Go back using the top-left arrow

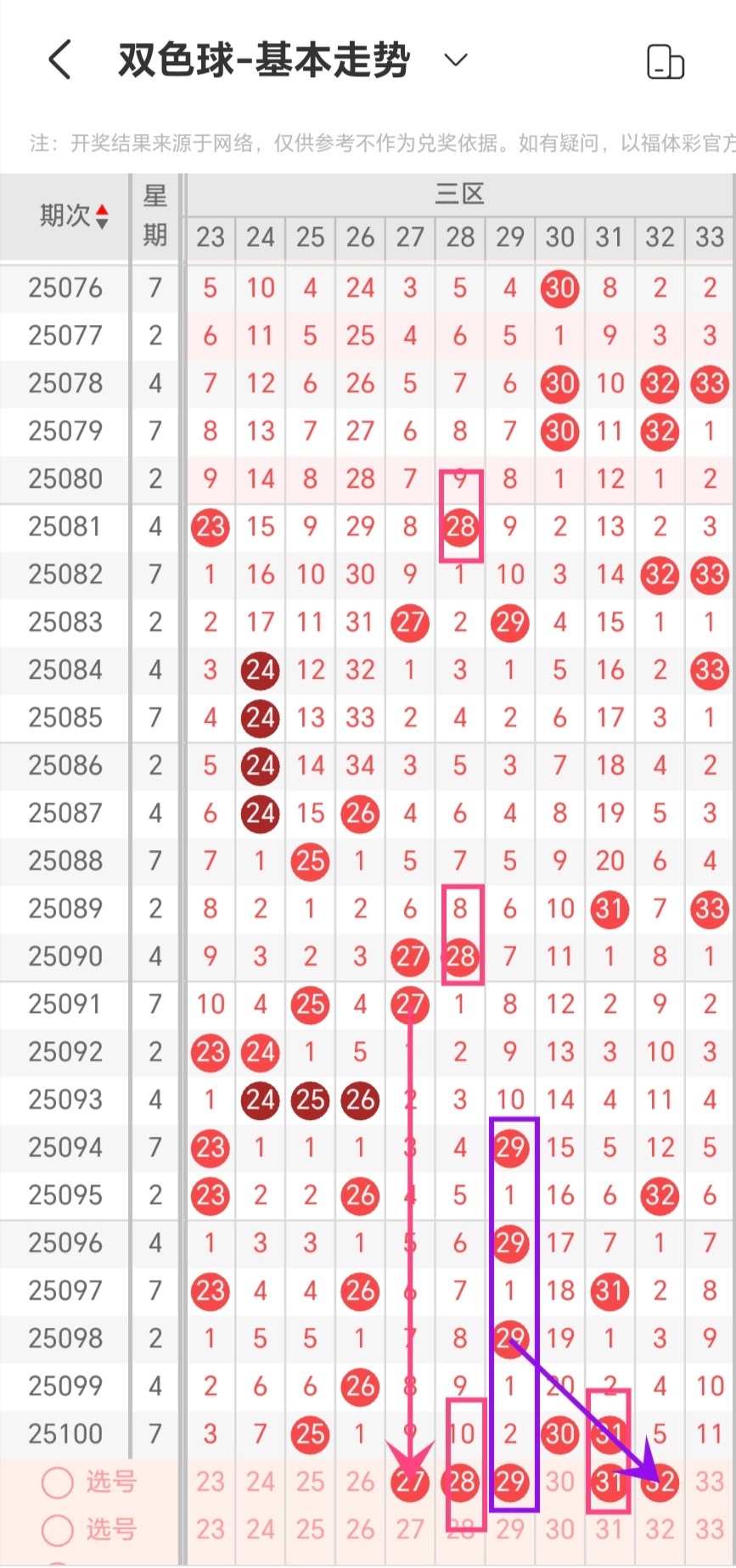[x=59, y=60]
